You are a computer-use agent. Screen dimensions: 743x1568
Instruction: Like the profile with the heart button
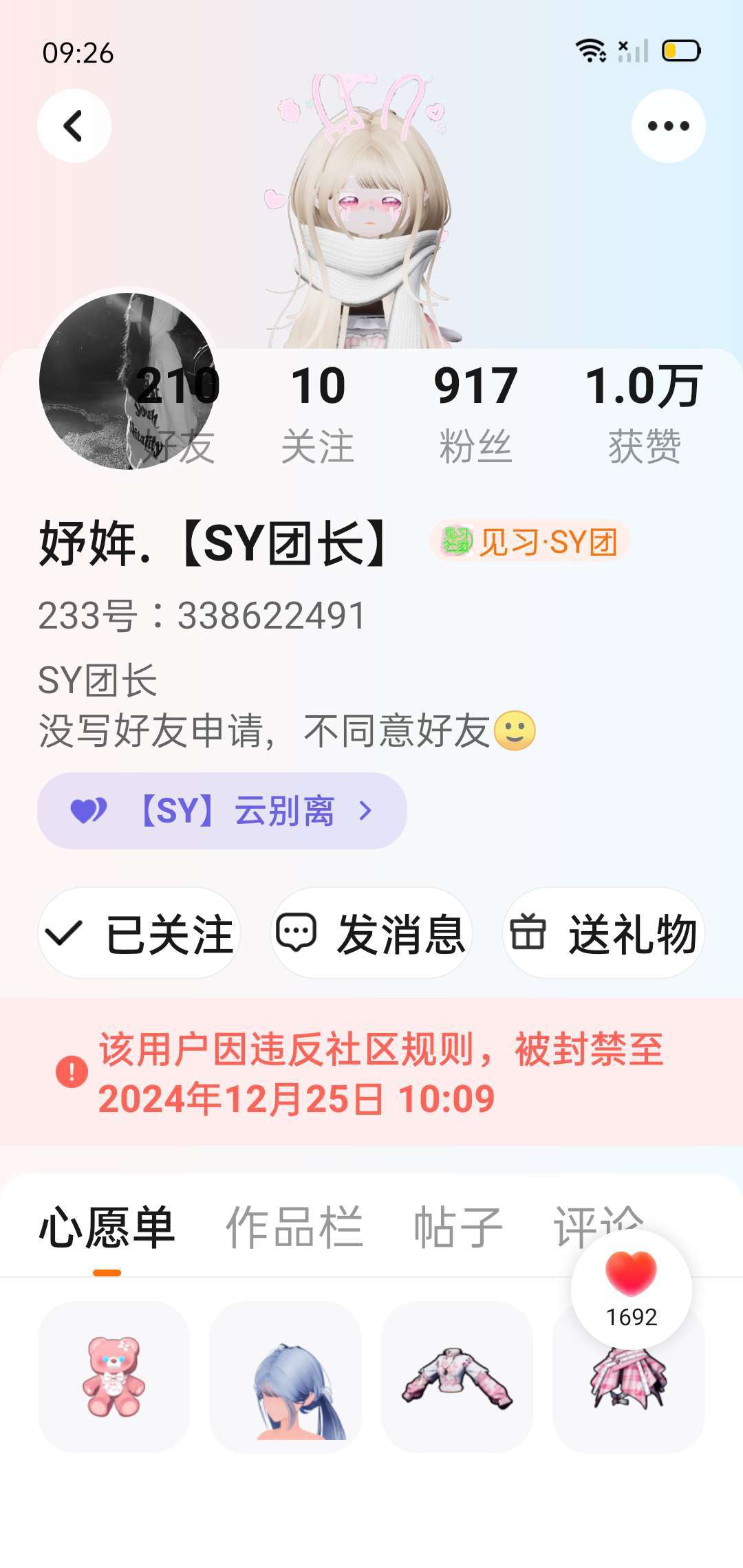pos(631,1287)
